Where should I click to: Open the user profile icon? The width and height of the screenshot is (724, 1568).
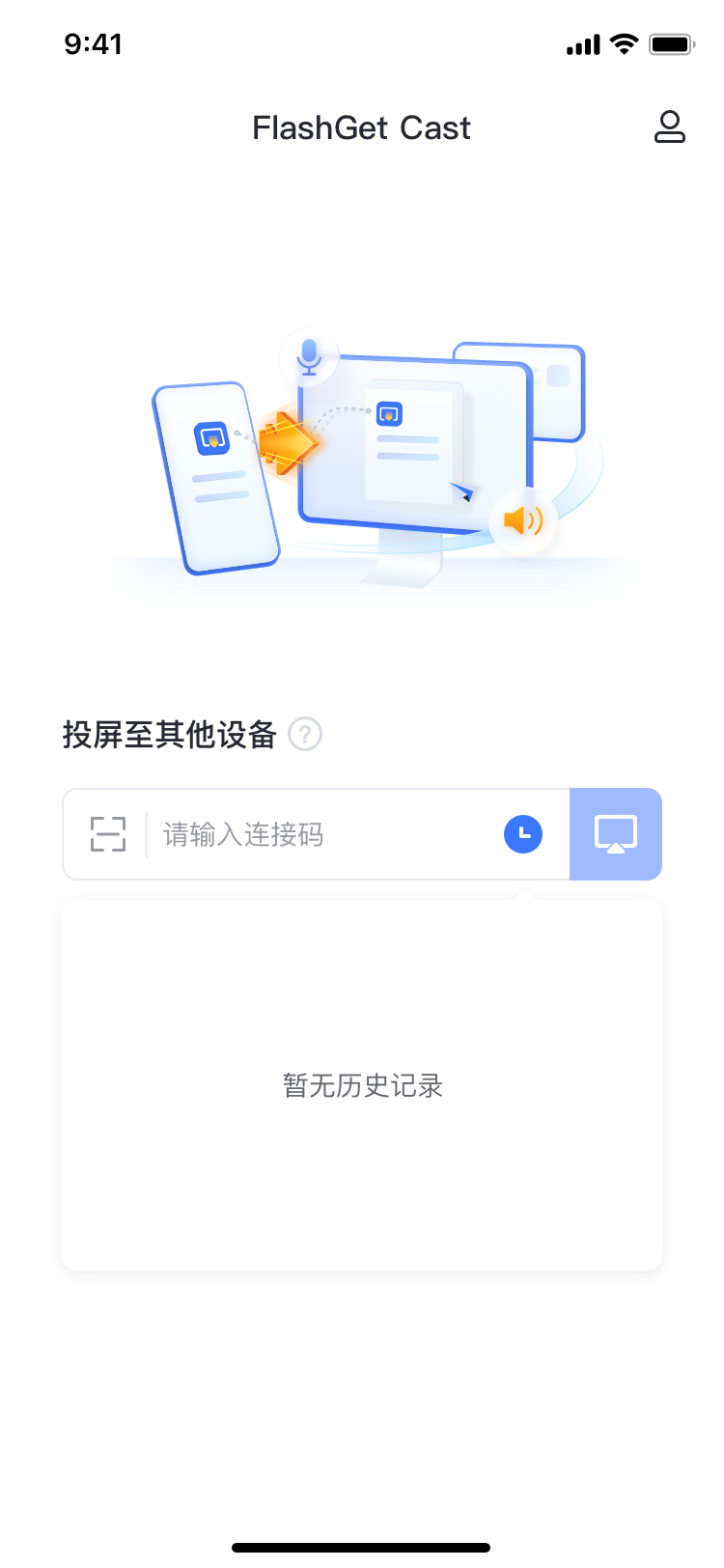(669, 126)
